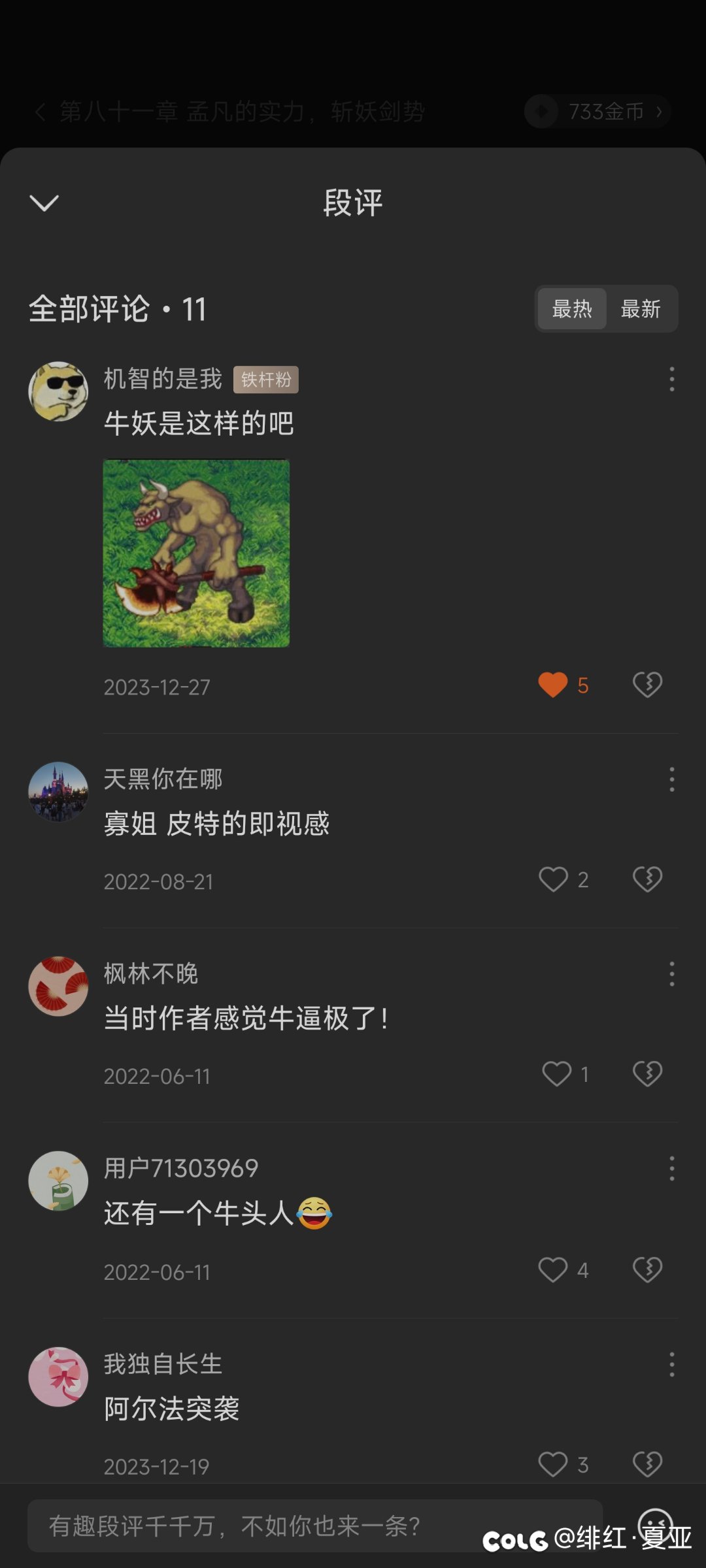
Task: Unlike 机智的是我's comment
Action: coord(553,685)
